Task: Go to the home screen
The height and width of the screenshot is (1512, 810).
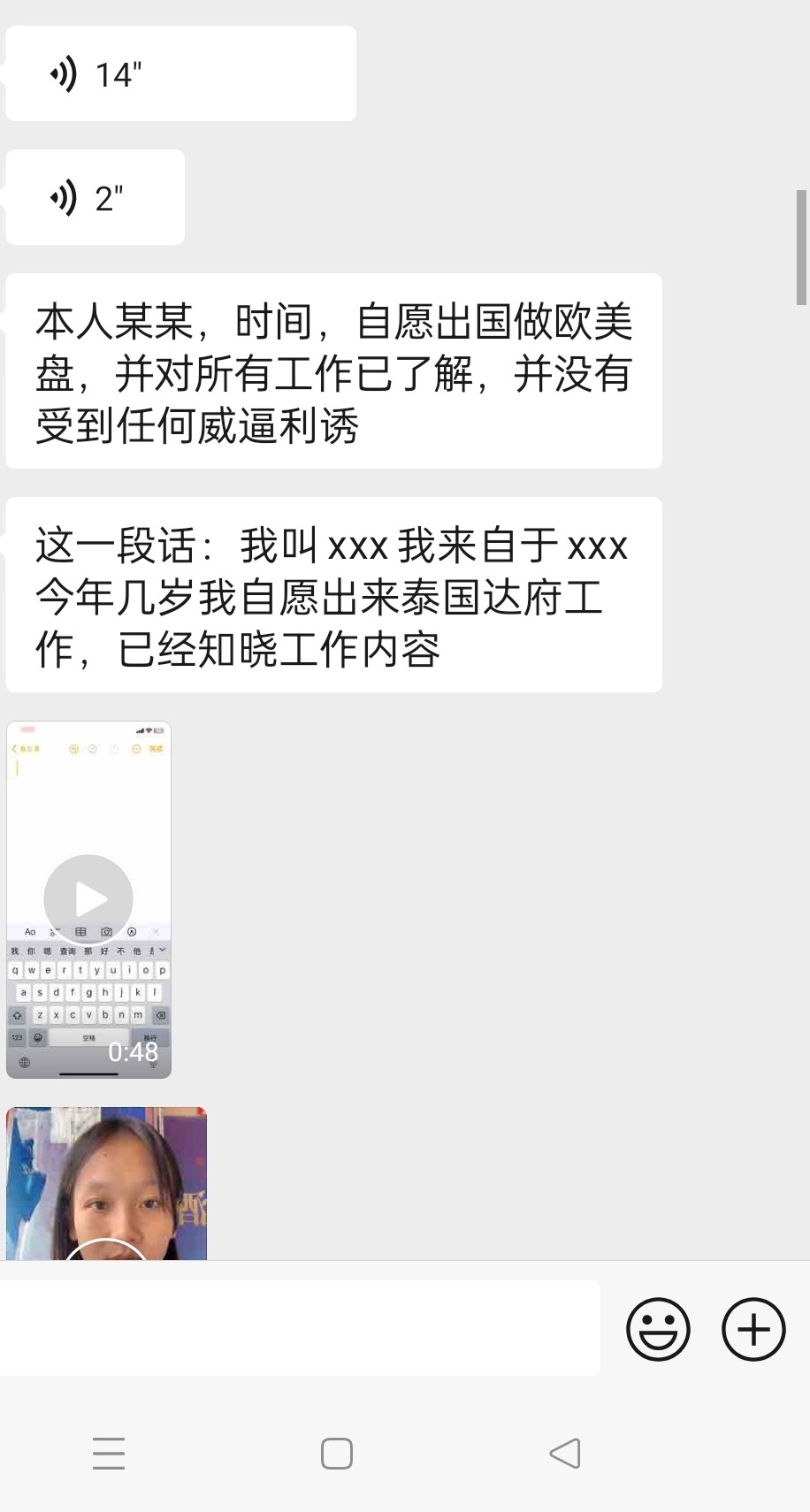Action: [x=337, y=1453]
